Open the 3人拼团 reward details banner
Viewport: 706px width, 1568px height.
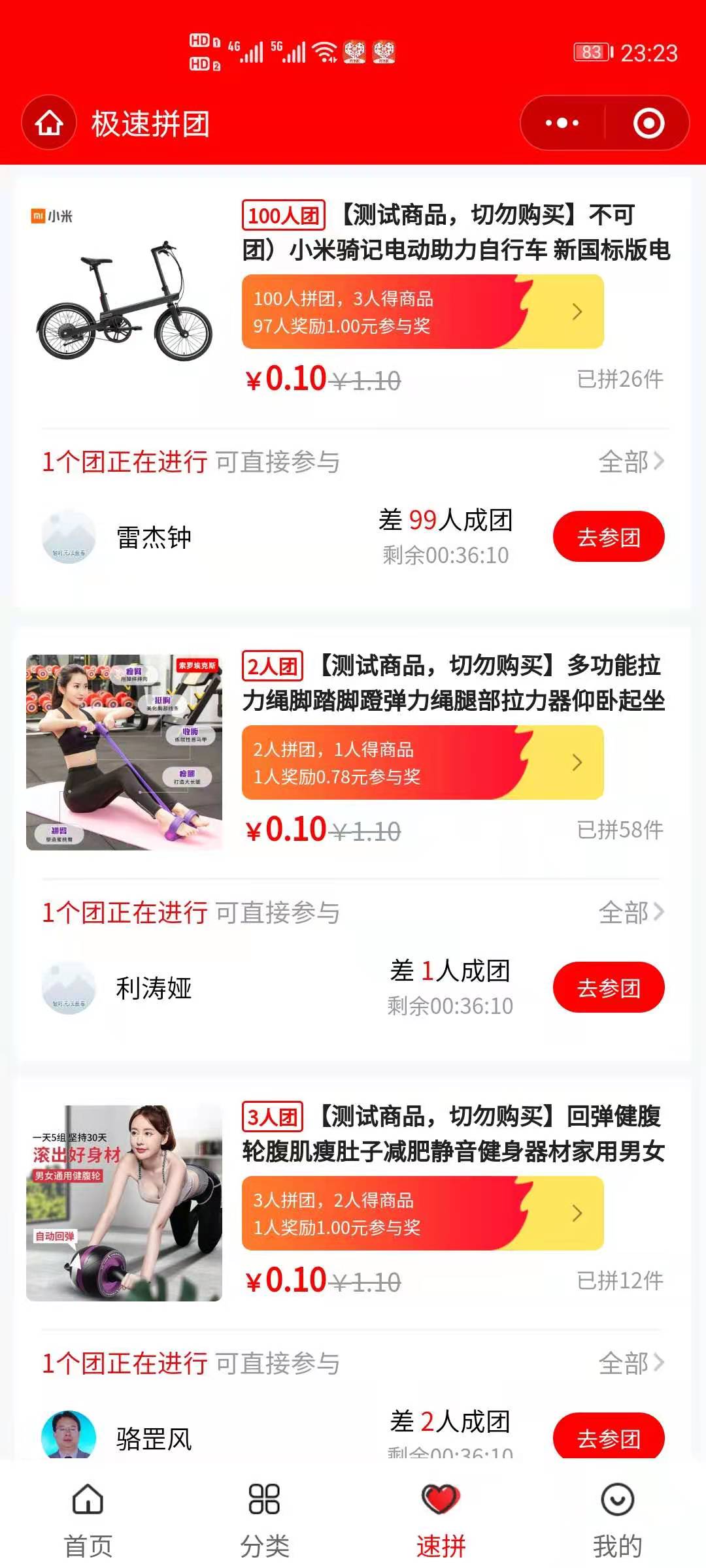[422, 1213]
